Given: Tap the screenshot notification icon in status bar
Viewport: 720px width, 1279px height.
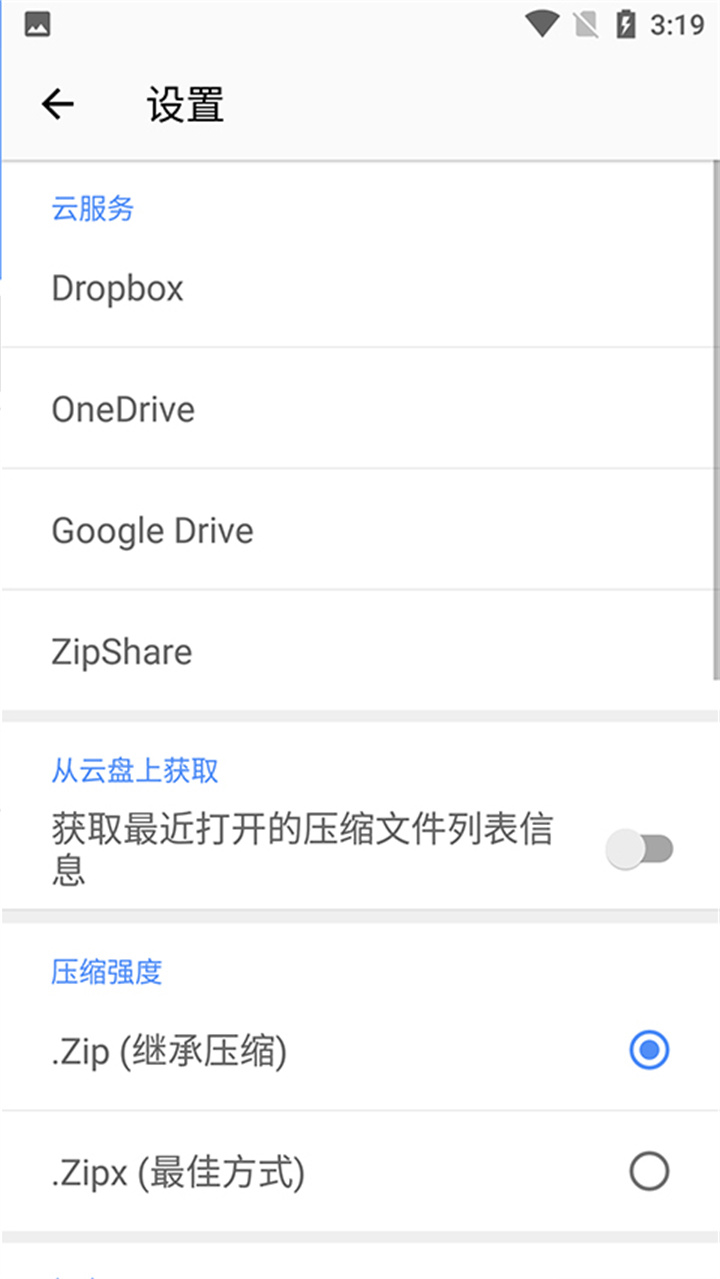Looking at the screenshot, I should click(x=36, y=24).
